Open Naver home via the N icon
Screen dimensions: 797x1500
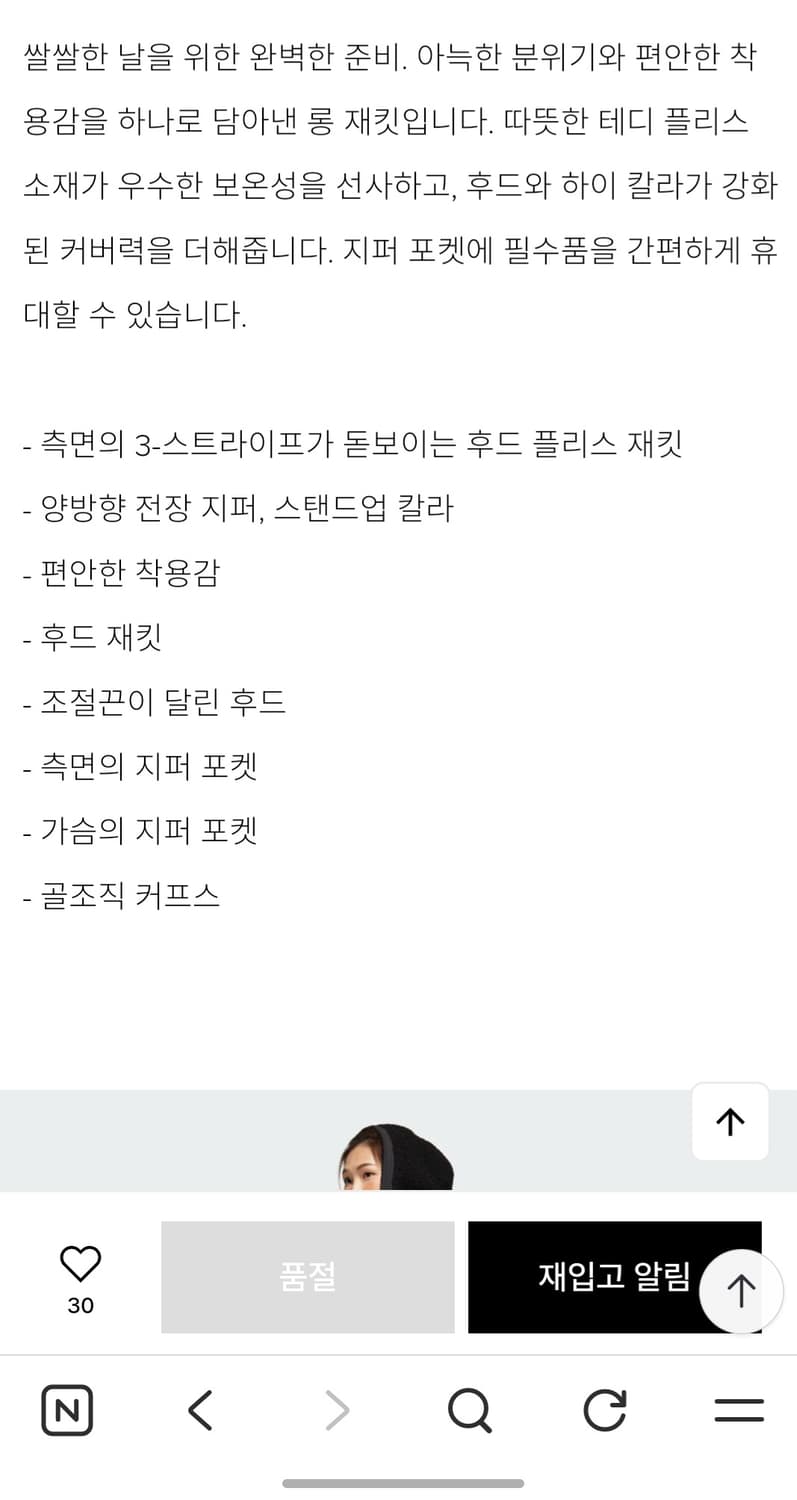[x=66, y=1410]
